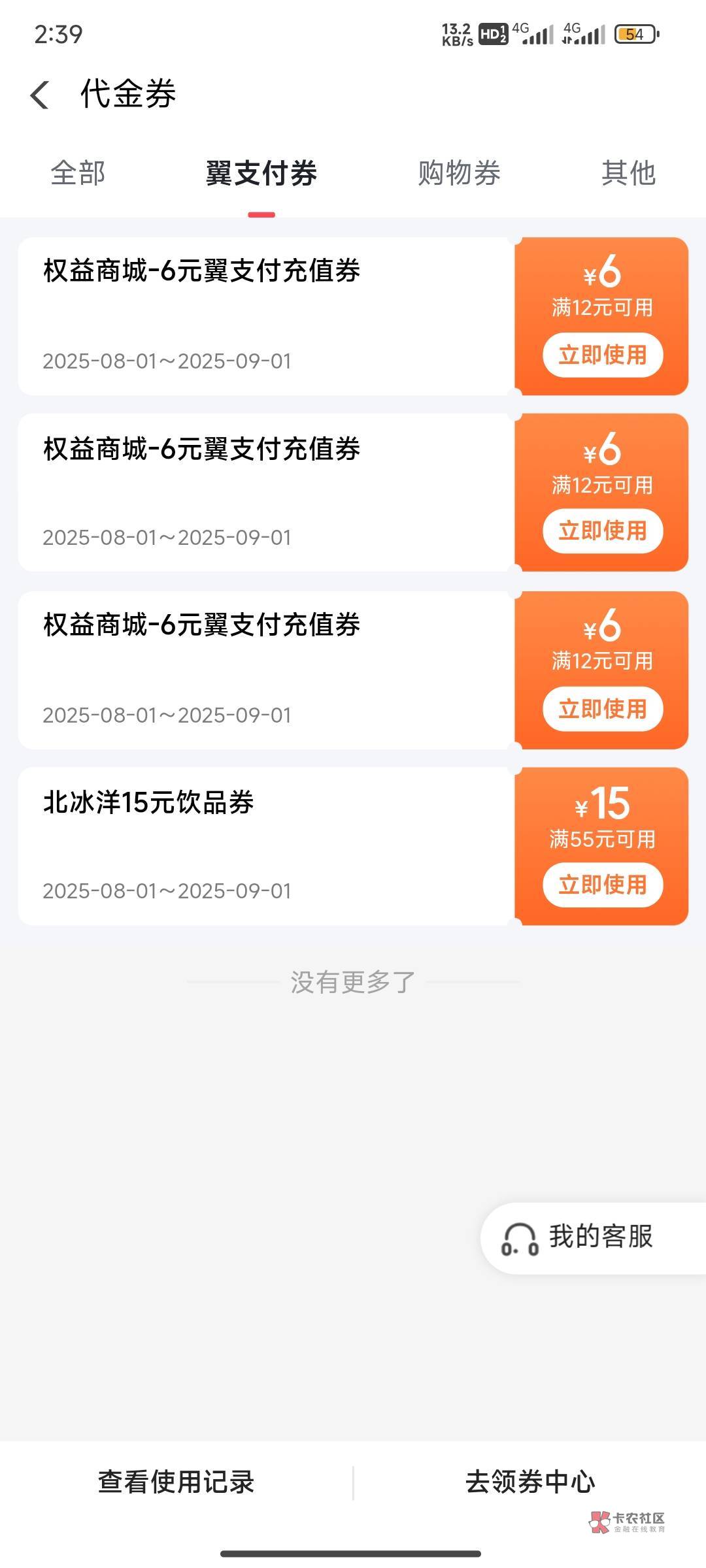The width and height of the screenshot is (706, 1568).
Task: Switch to the 全部 tab
Action: 78,173
